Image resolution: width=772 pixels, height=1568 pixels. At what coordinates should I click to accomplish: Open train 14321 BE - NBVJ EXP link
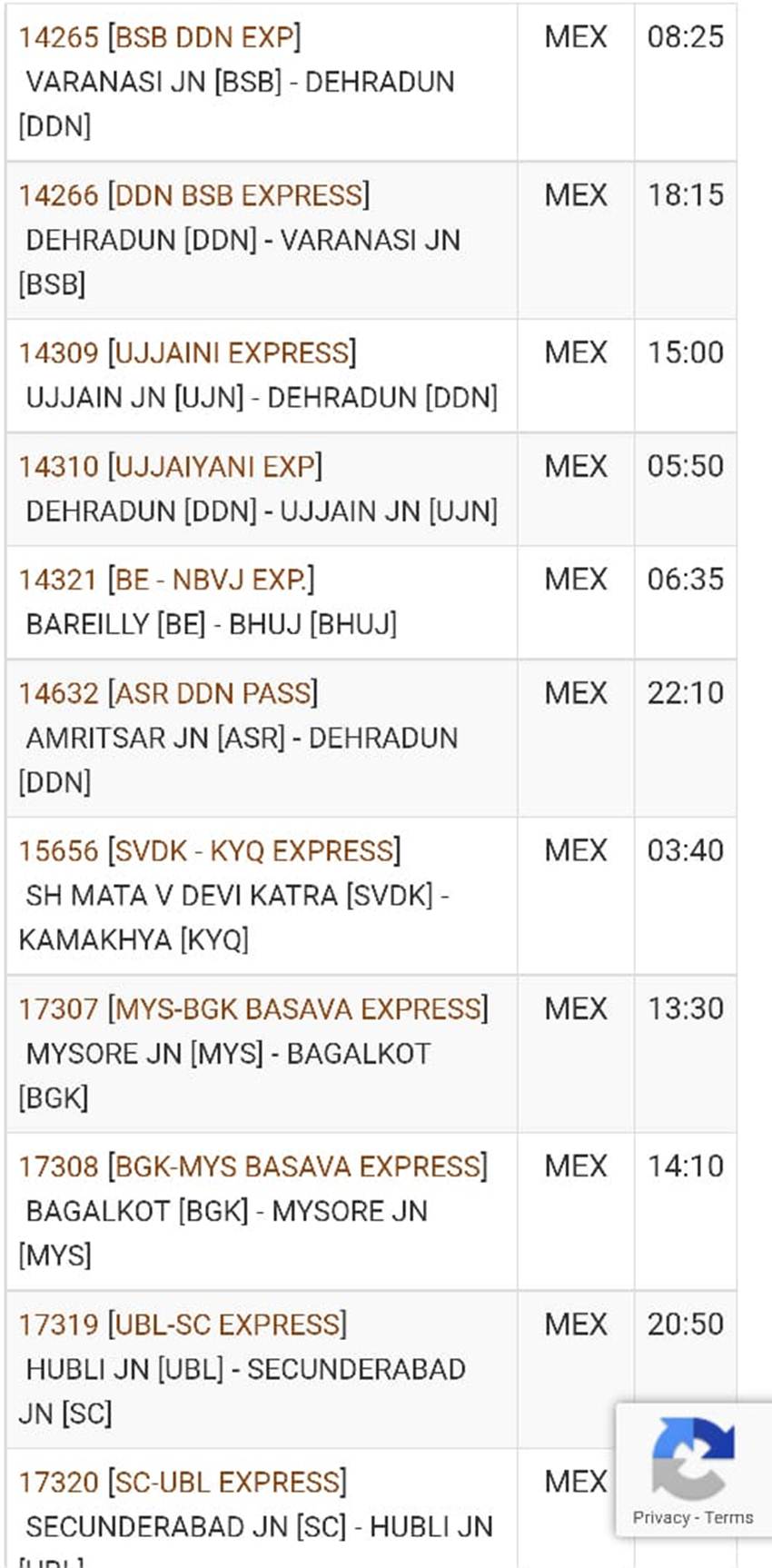(167, 580)
